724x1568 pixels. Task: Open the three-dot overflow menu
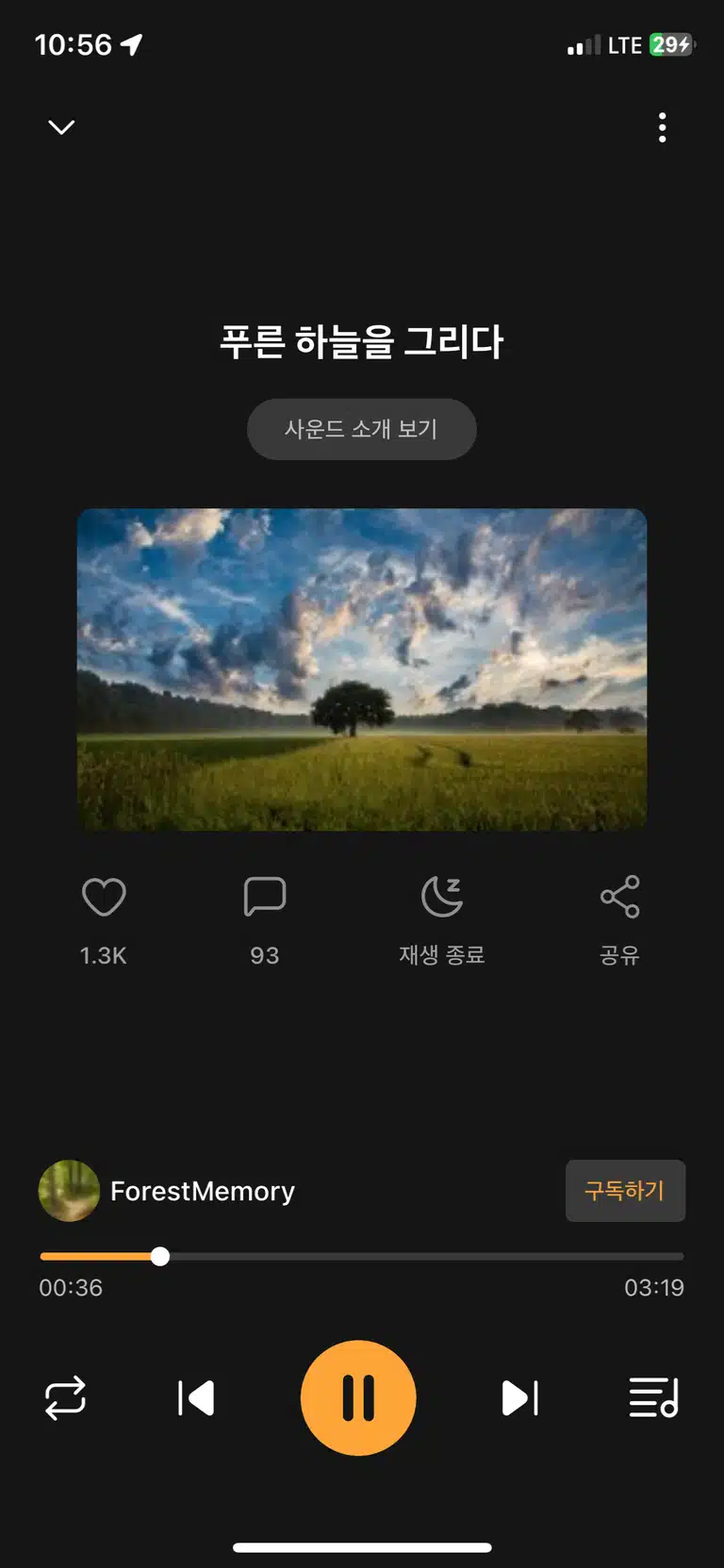663,127
